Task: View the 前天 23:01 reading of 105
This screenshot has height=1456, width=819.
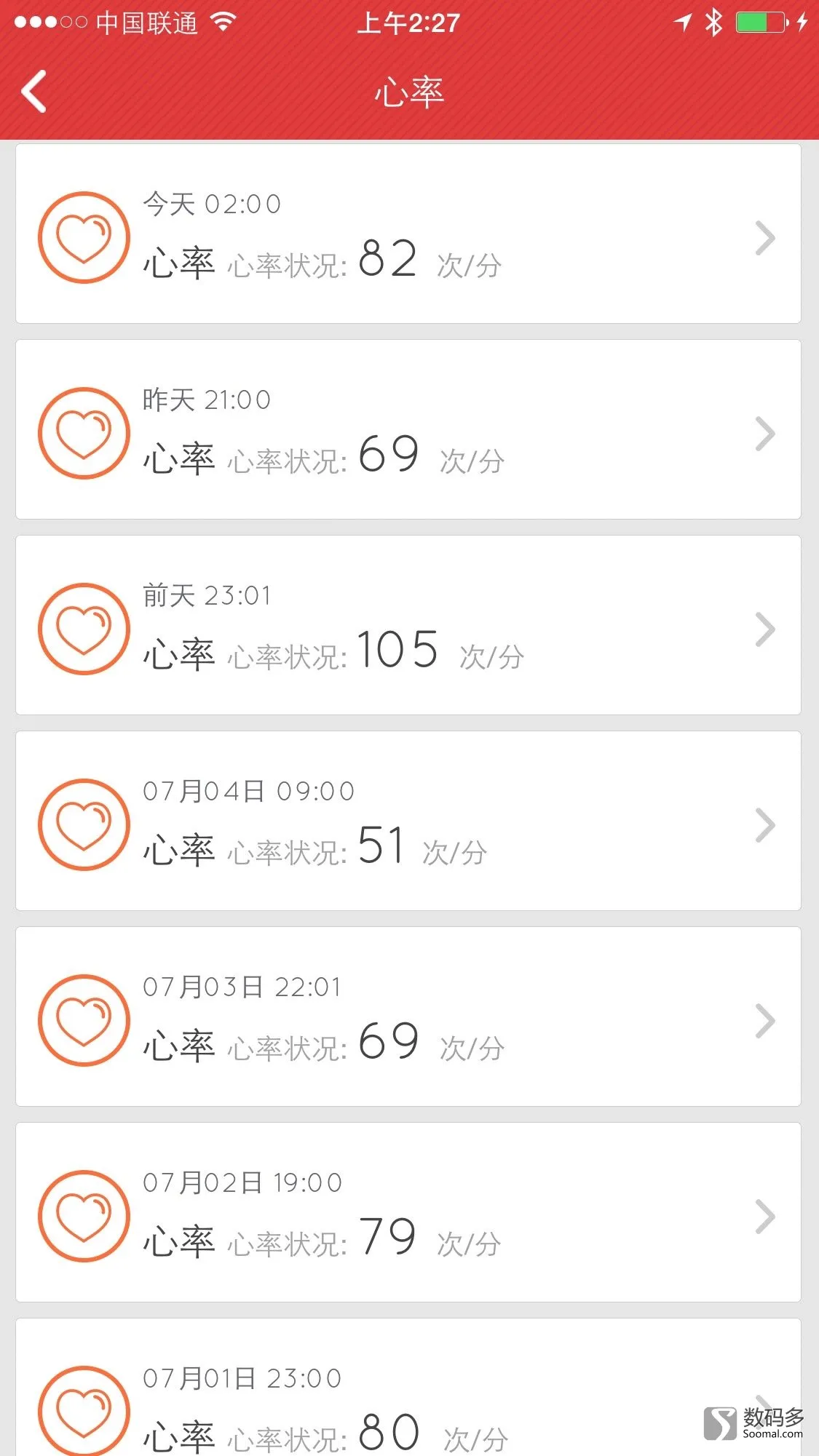Action: (x=408, y=625)
